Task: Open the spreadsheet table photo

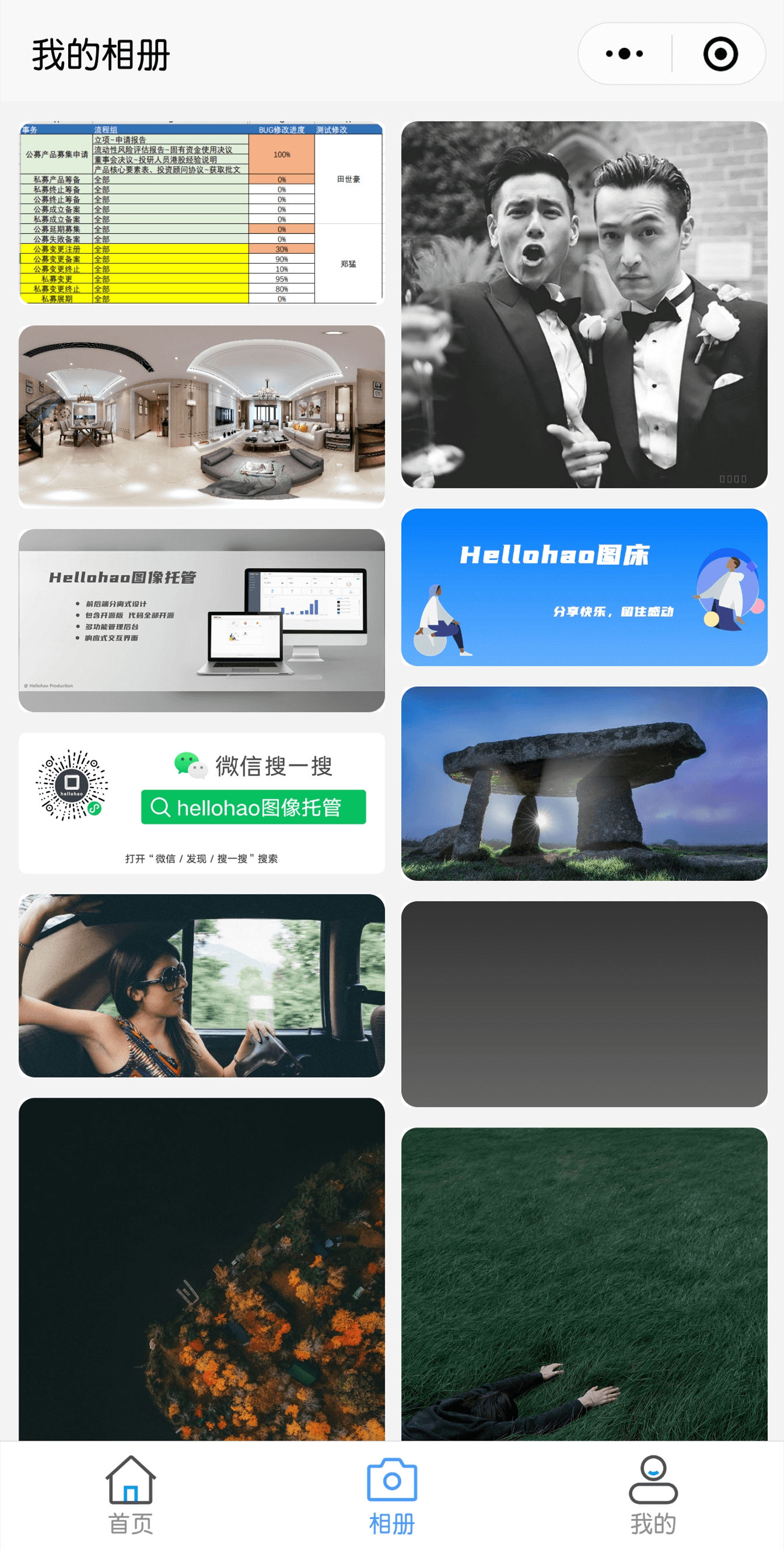Action: (202, 213)
